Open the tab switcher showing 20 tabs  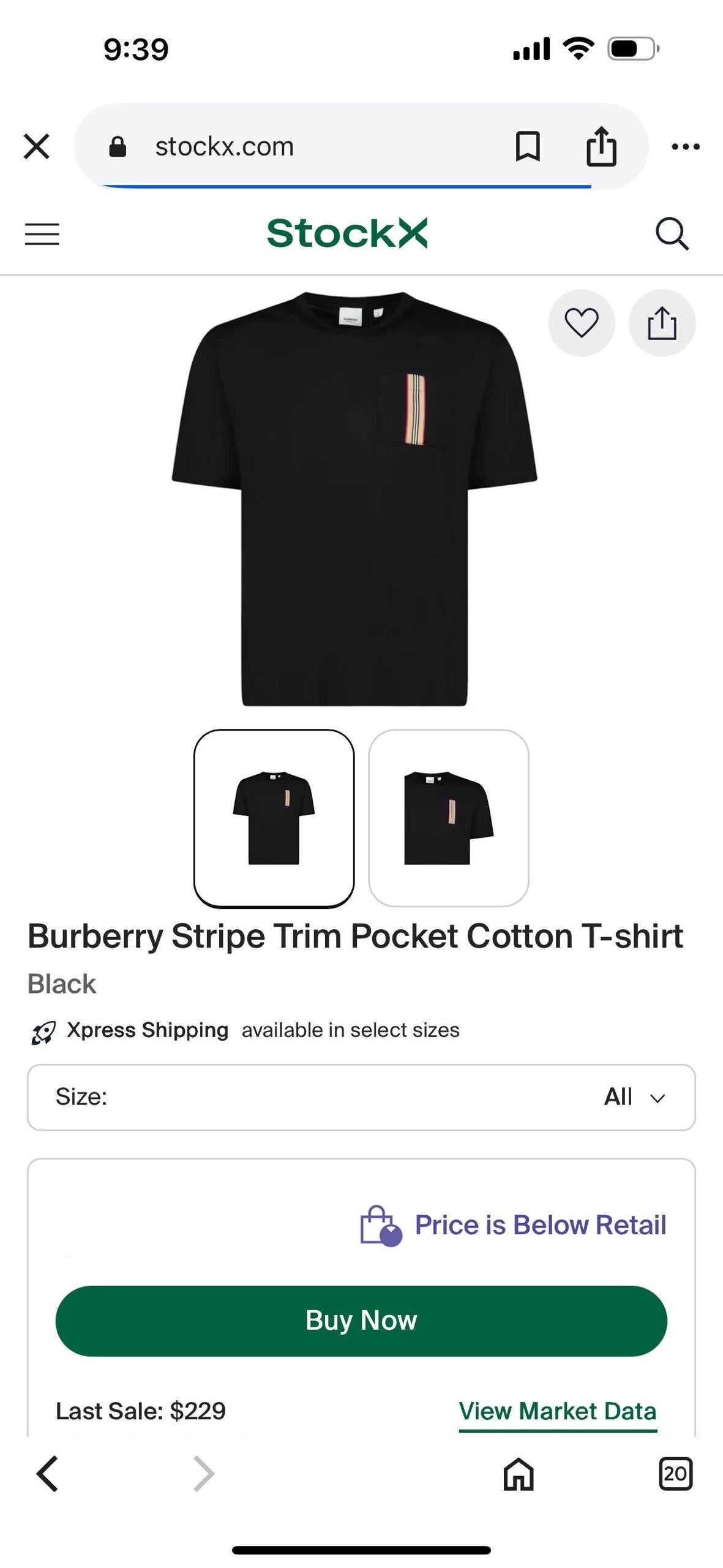pos(675,1474)
